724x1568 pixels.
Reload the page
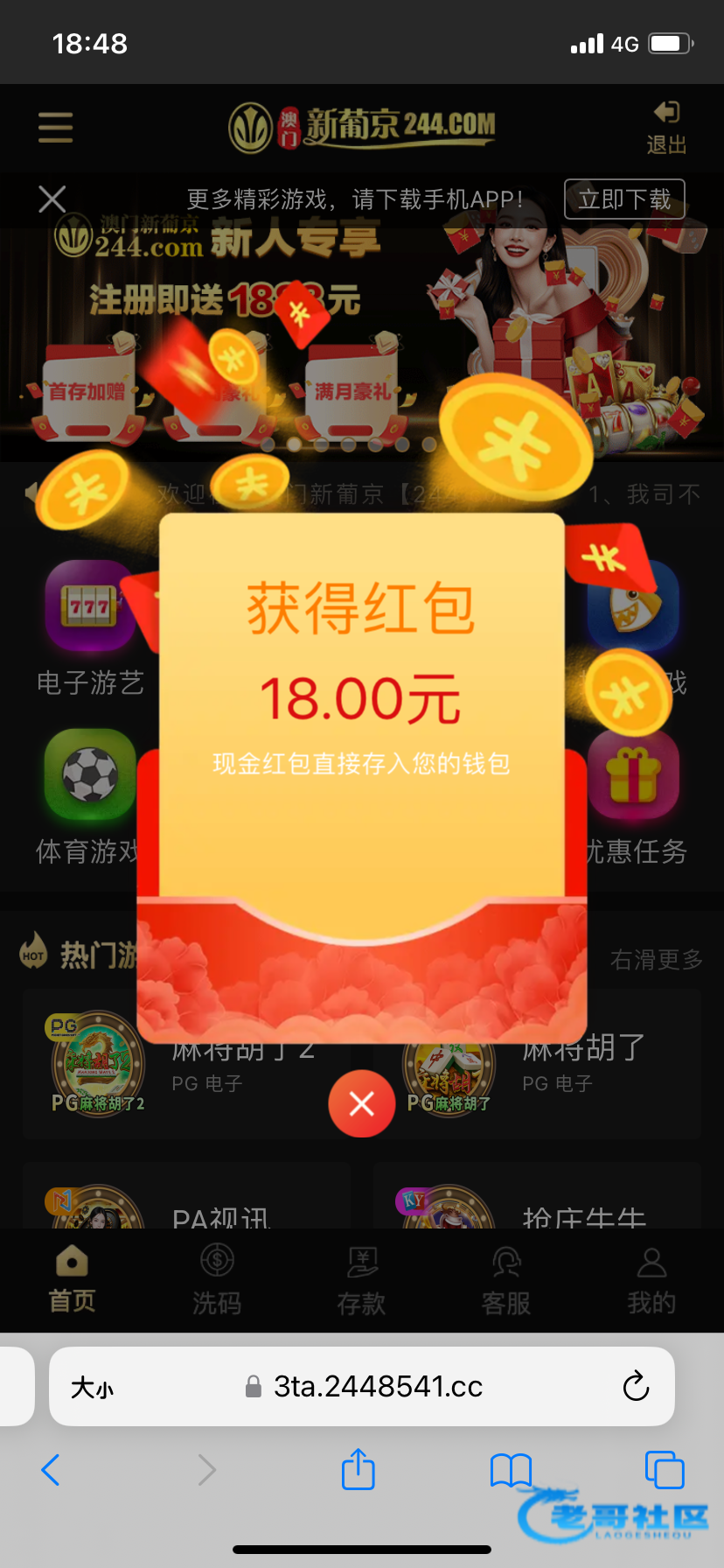pyautogui.click(x=636, y=1387)
